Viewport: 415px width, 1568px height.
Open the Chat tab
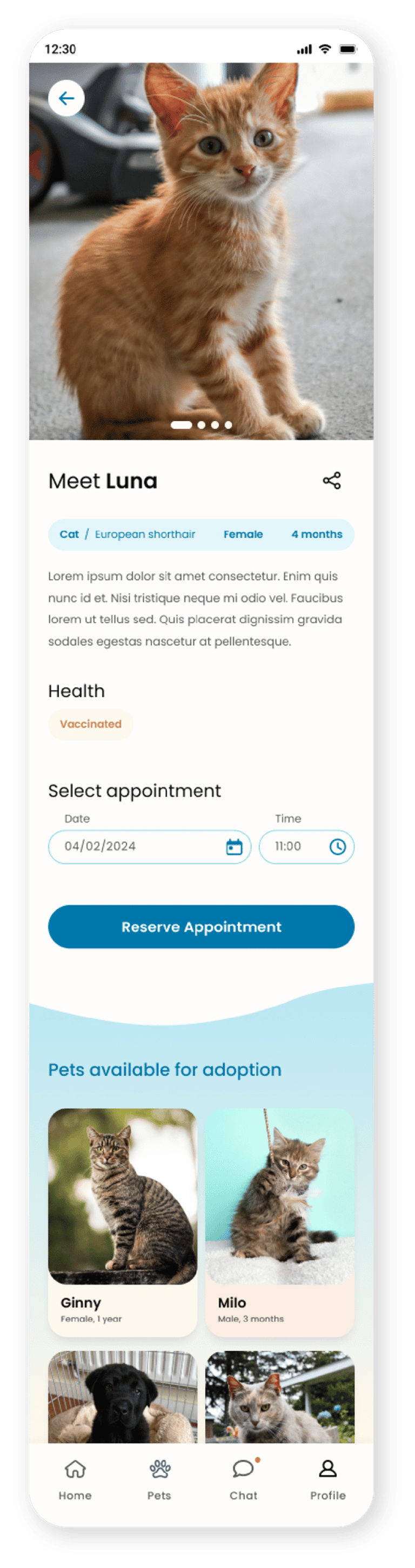(x=243, y=1479)
